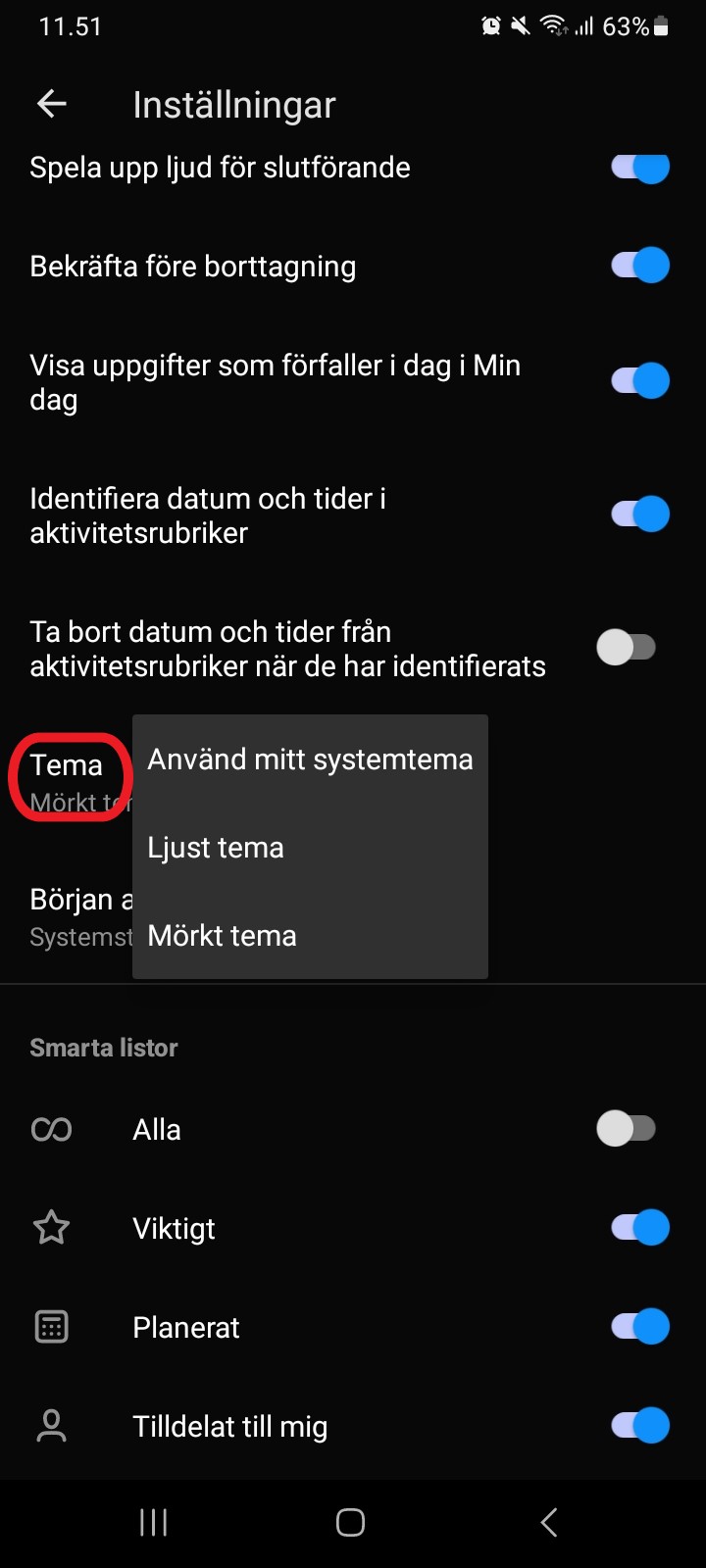The image size is (706, 1568).
Task: Disable Bekräfta före borttagning
Action: click(x=640, y=266)
